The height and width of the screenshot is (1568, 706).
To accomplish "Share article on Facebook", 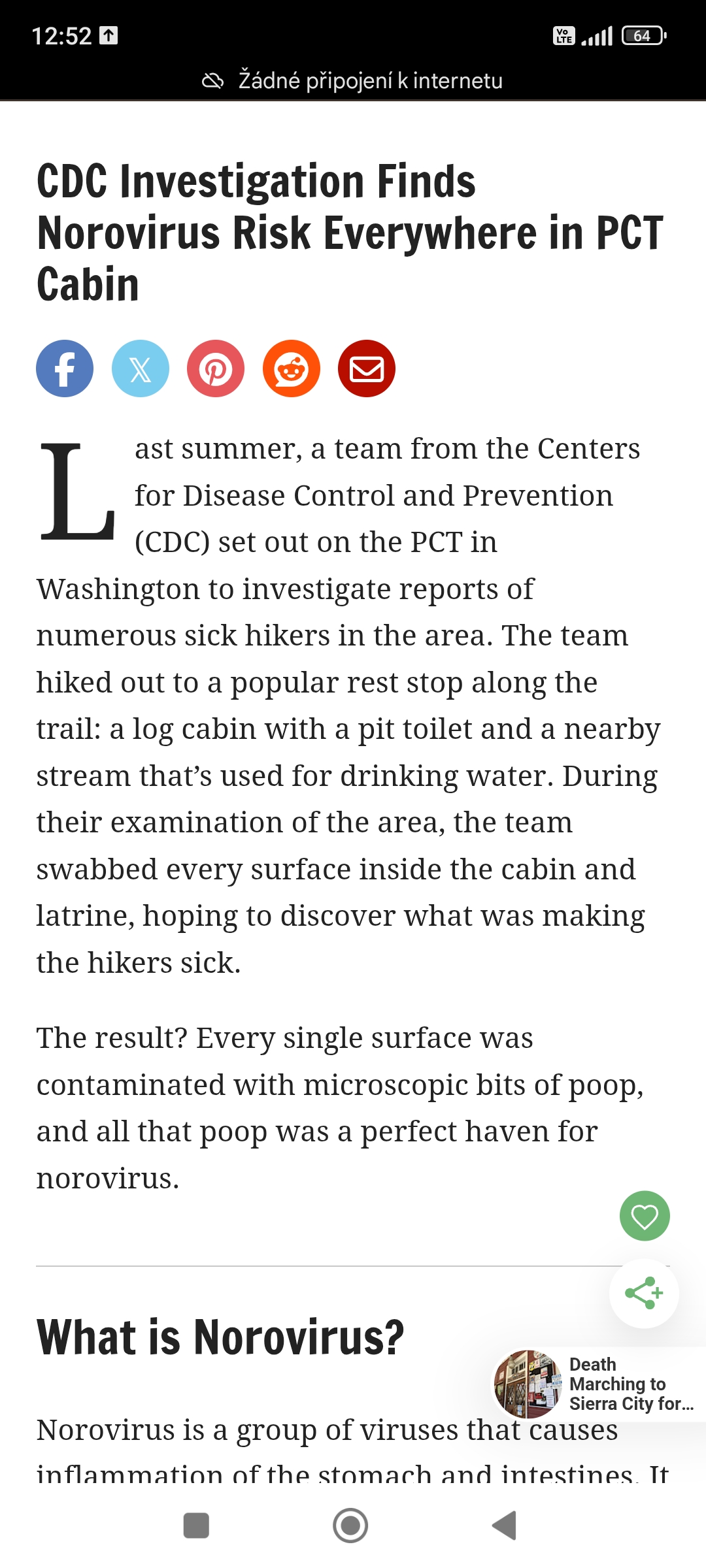I will click(65, 368).
